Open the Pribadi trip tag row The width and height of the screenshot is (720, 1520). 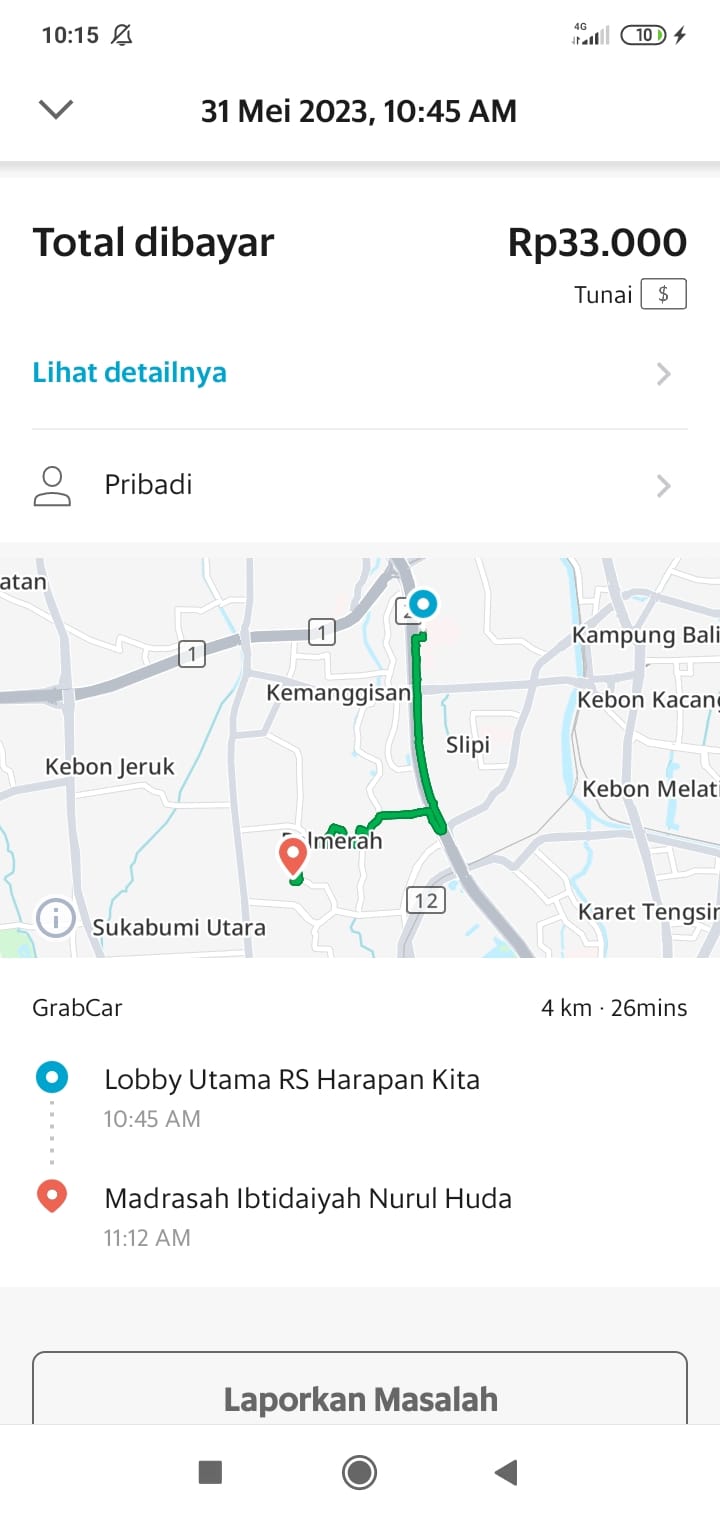[x=359, y=485]
